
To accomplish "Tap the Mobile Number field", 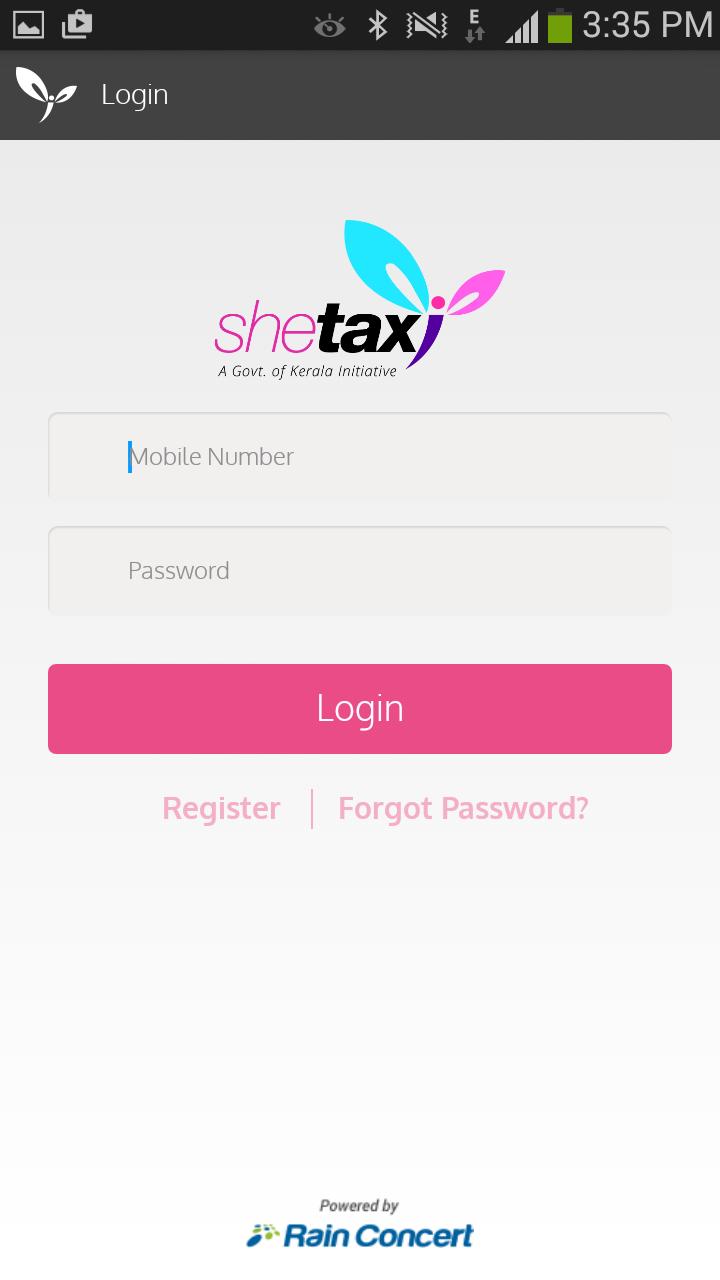I will [x=360, y=456].
